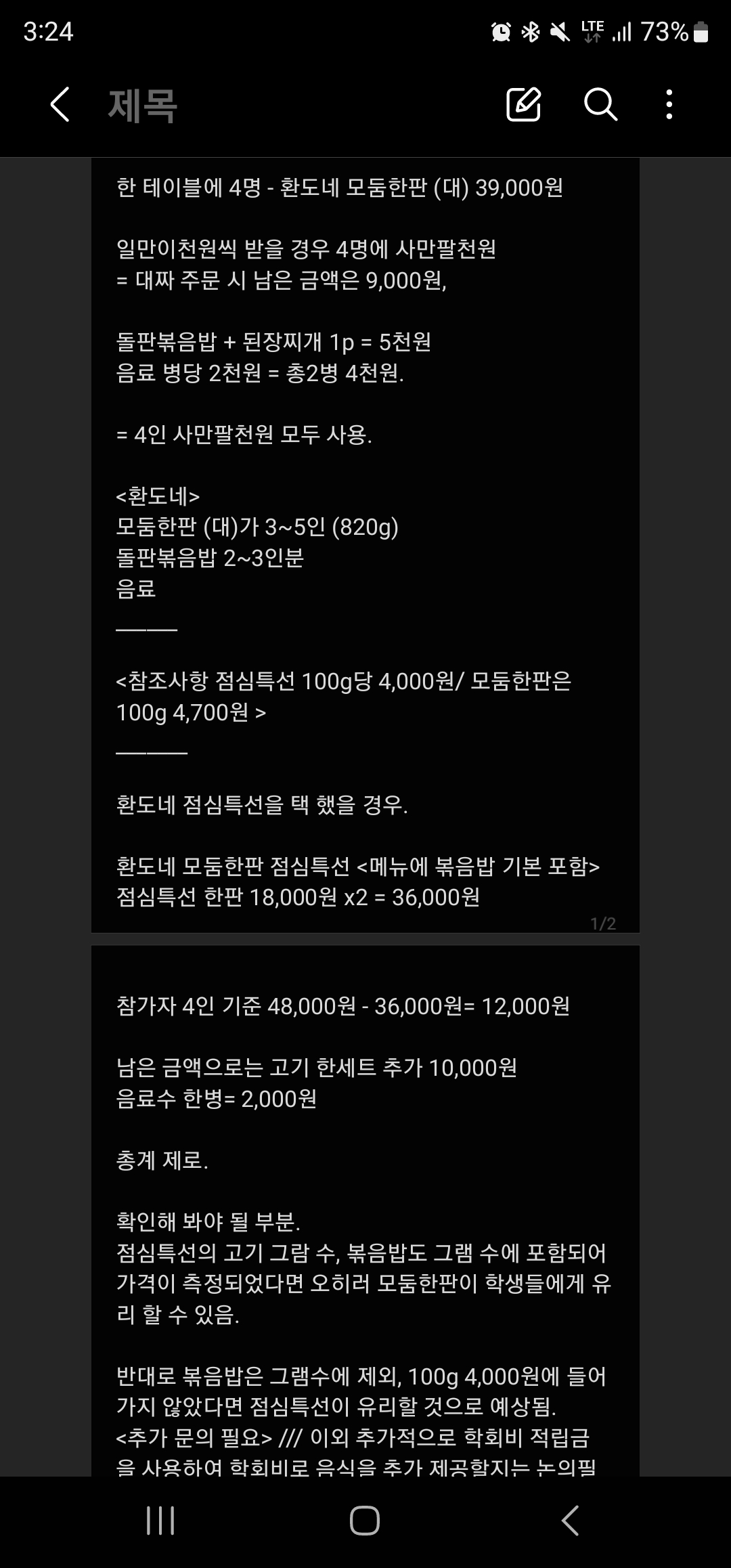The height and width of the screenshot is (1568, 731).
Task: Go back using the top-left arrow
Action: point(60,105)
